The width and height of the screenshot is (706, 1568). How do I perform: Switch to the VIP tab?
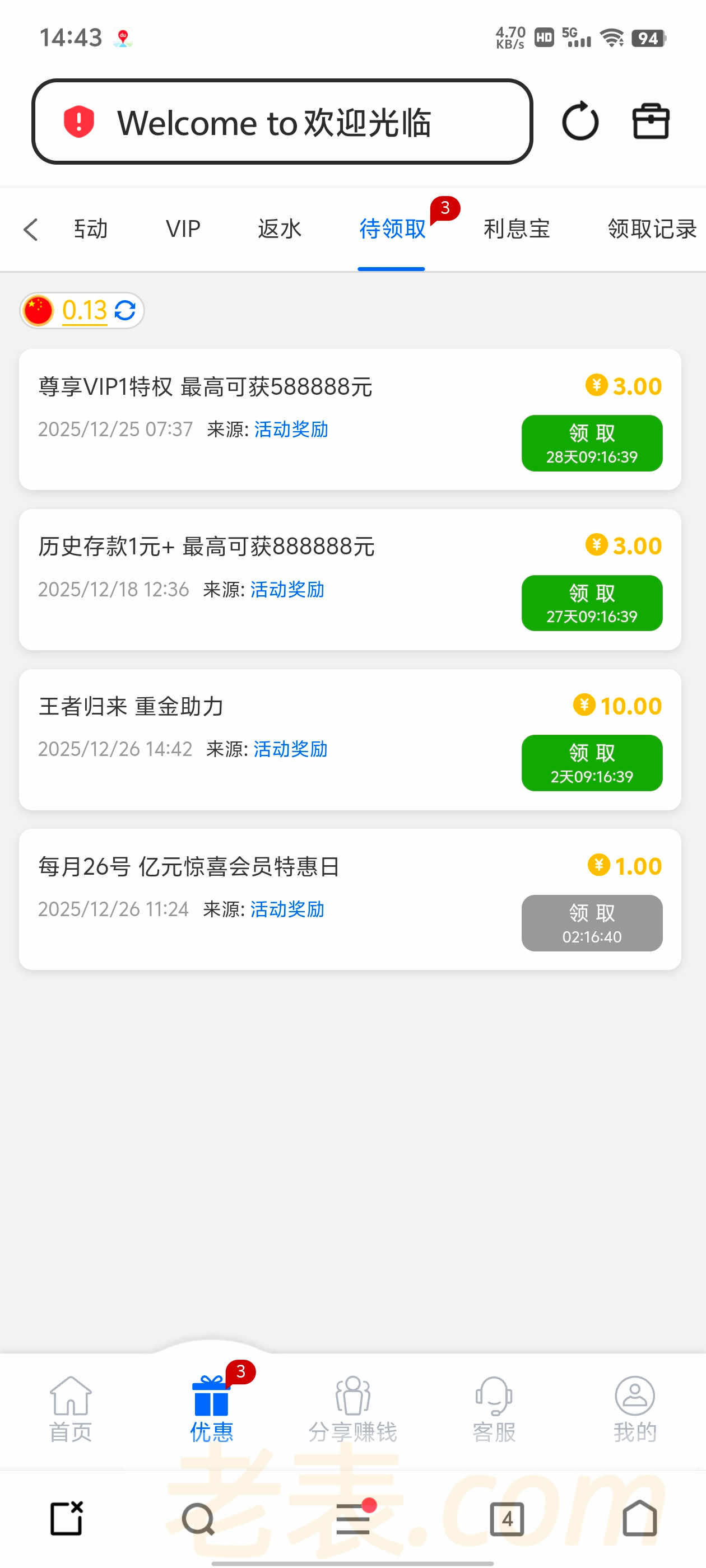coord(183,229)
